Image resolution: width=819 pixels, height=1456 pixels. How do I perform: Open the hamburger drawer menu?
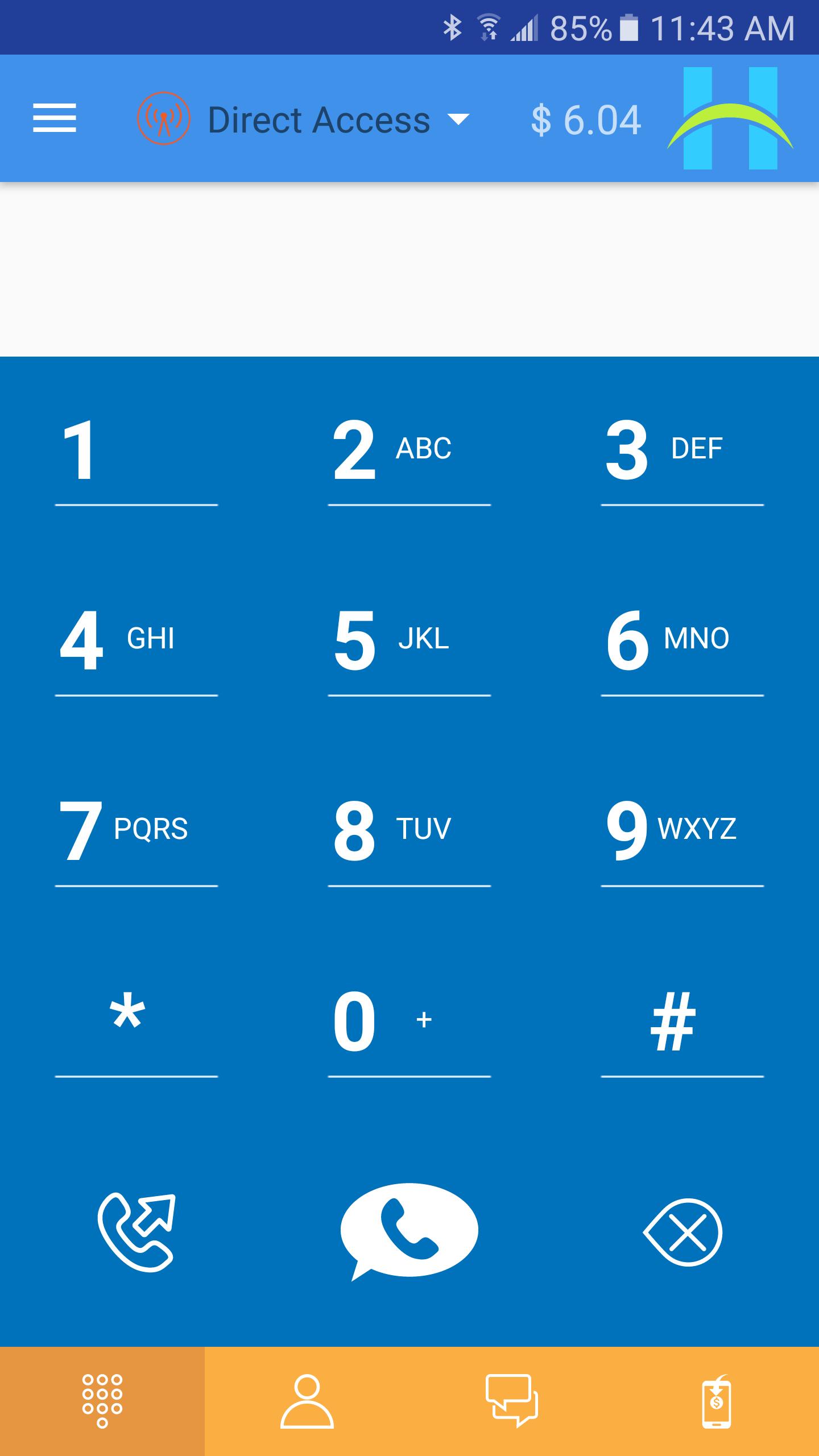tap(55, 118)
